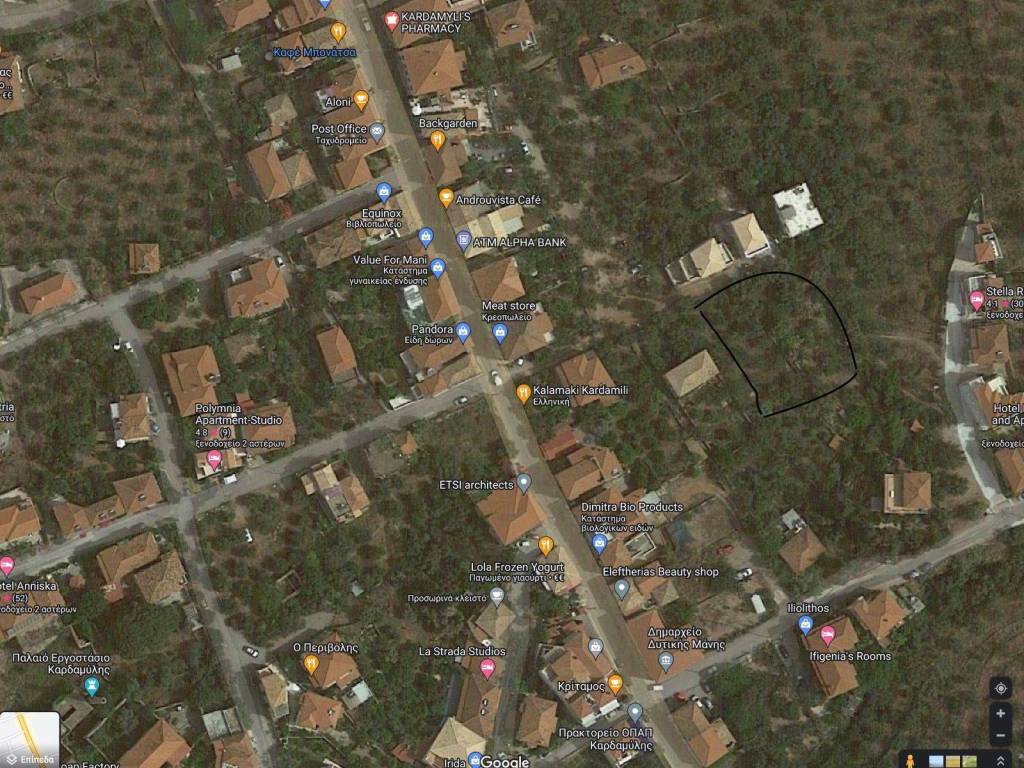The width and height of the screenshot is (1024, 768).
Task: Open Androuvista Café marker
Action: [x=446, y=197]
